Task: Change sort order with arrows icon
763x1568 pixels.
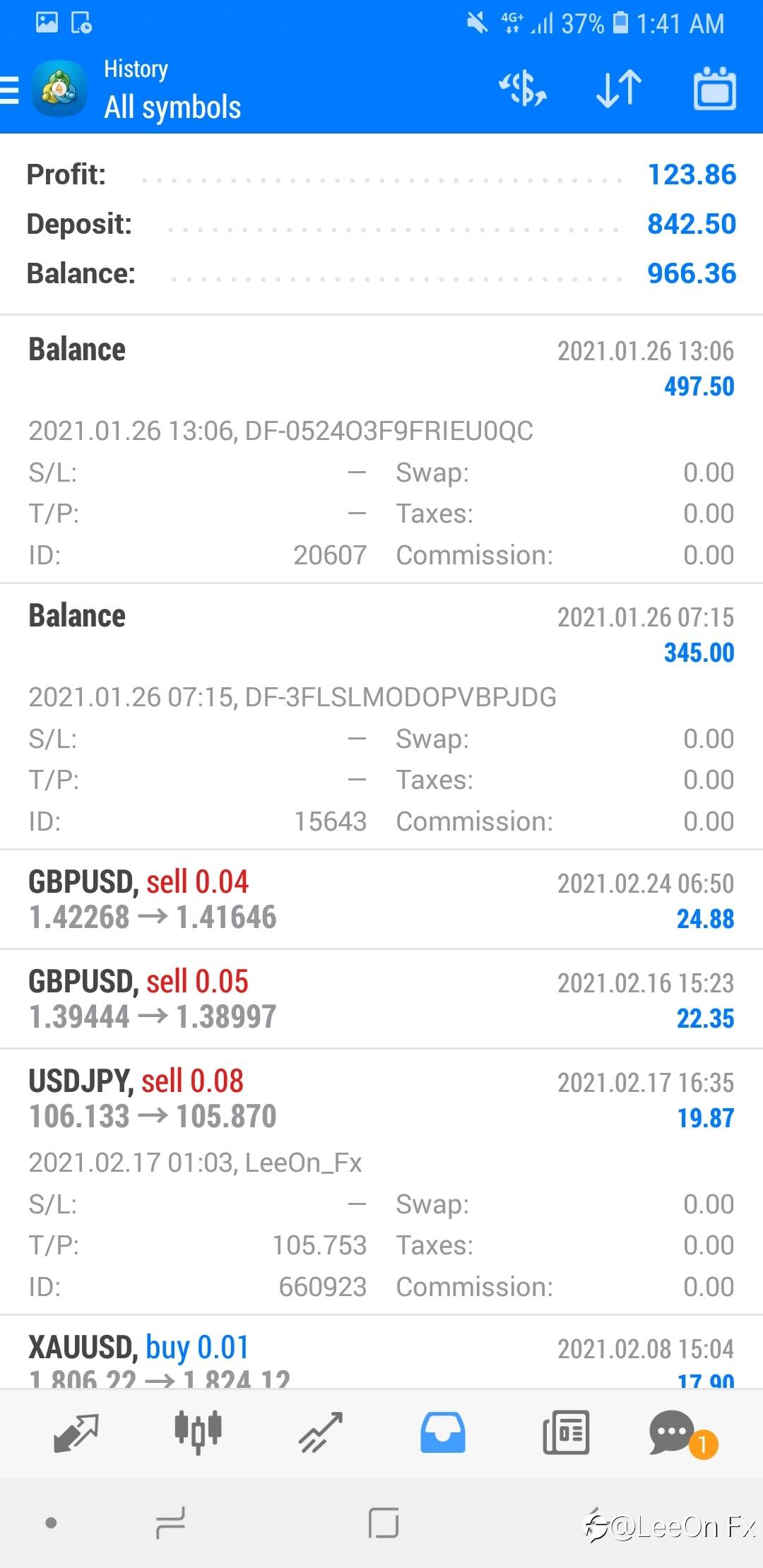Action: [x=619, y=89]
